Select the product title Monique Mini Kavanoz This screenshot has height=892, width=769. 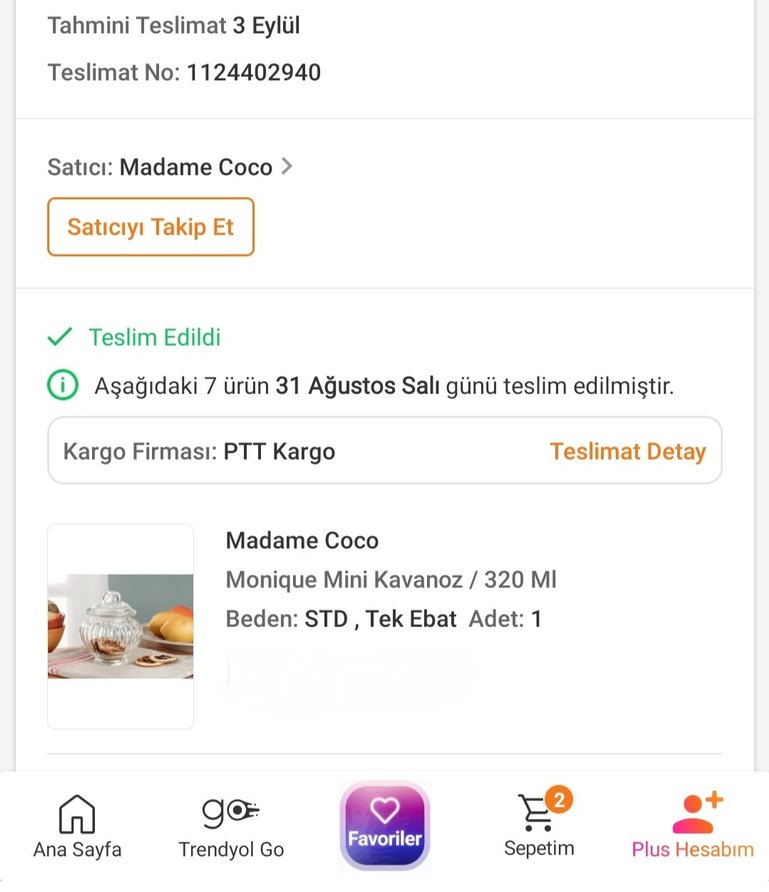390,579
